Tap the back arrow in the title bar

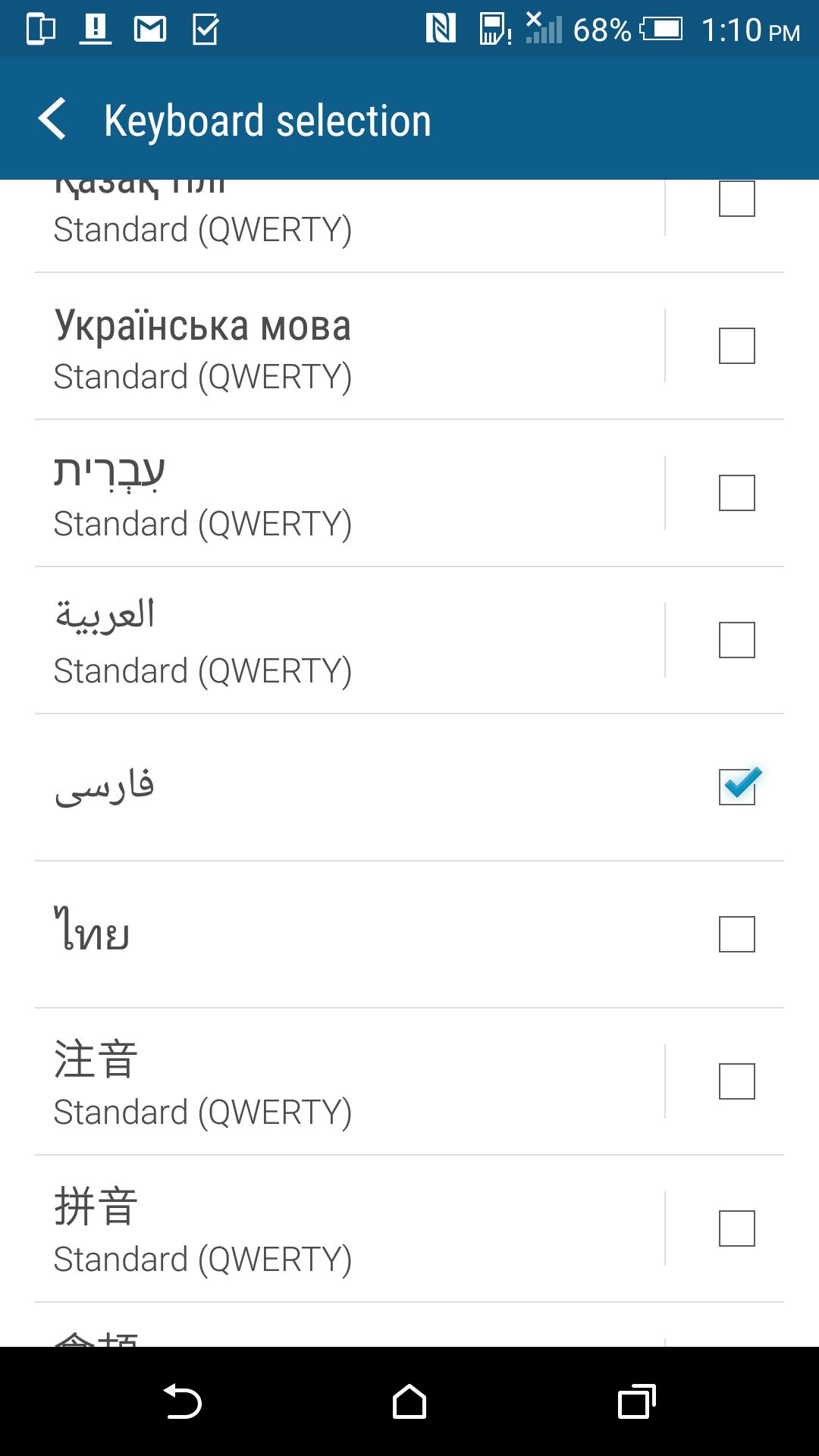click(53, 120)
